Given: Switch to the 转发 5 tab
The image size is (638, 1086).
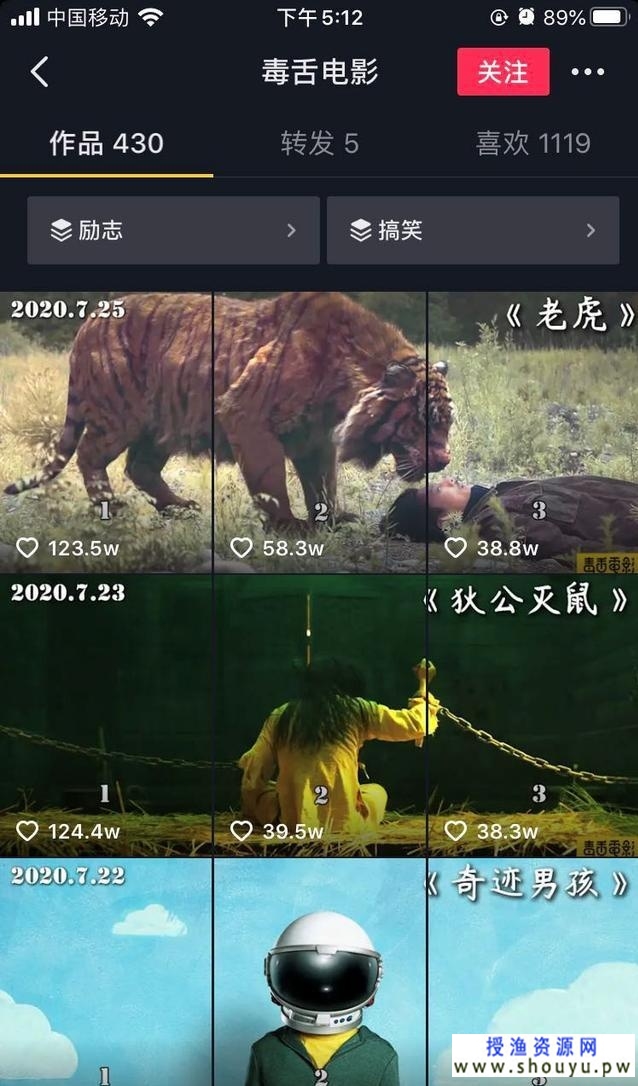Looking at the screenshot, I should coord(319,144).
